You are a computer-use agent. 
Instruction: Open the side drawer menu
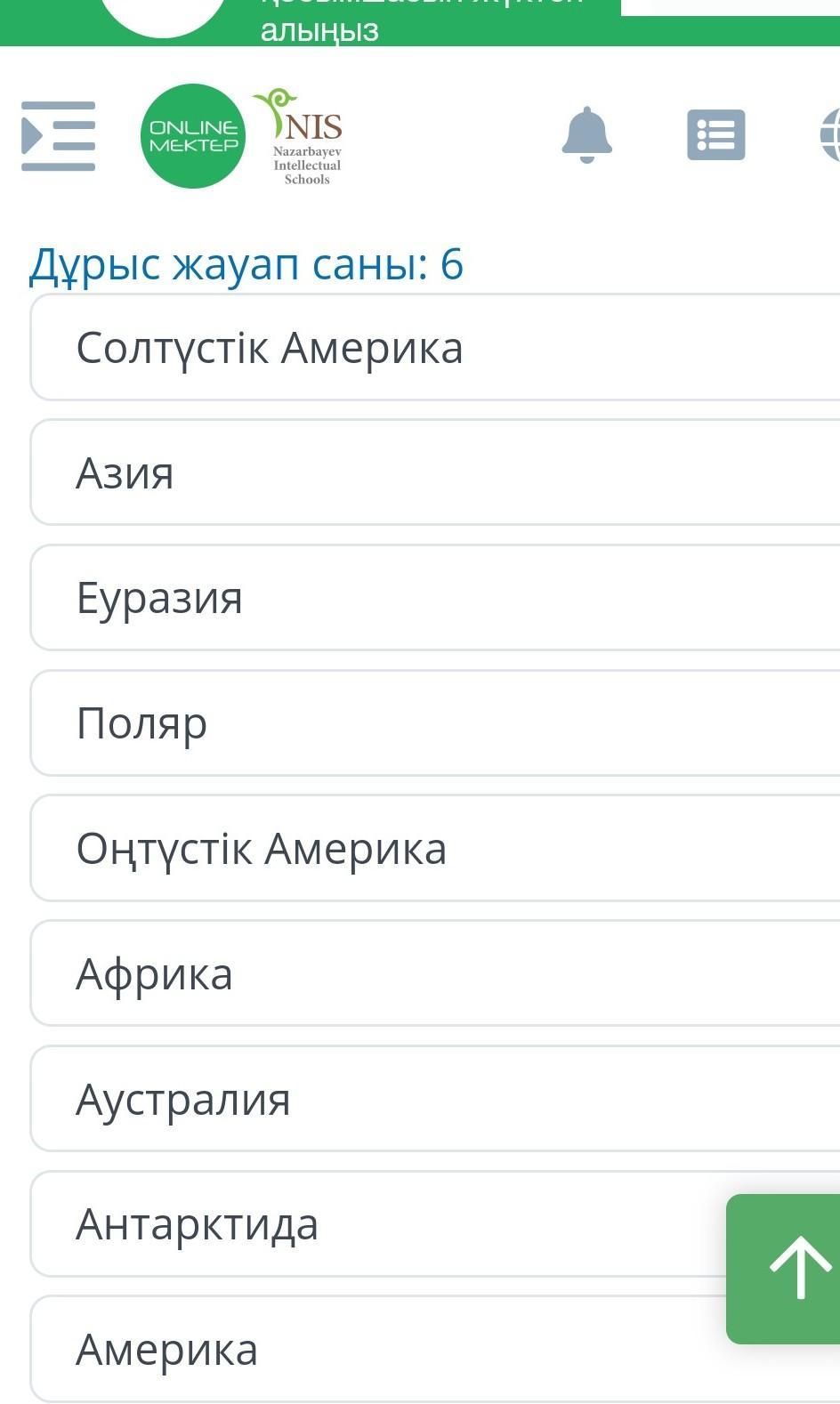pos(58,136)
